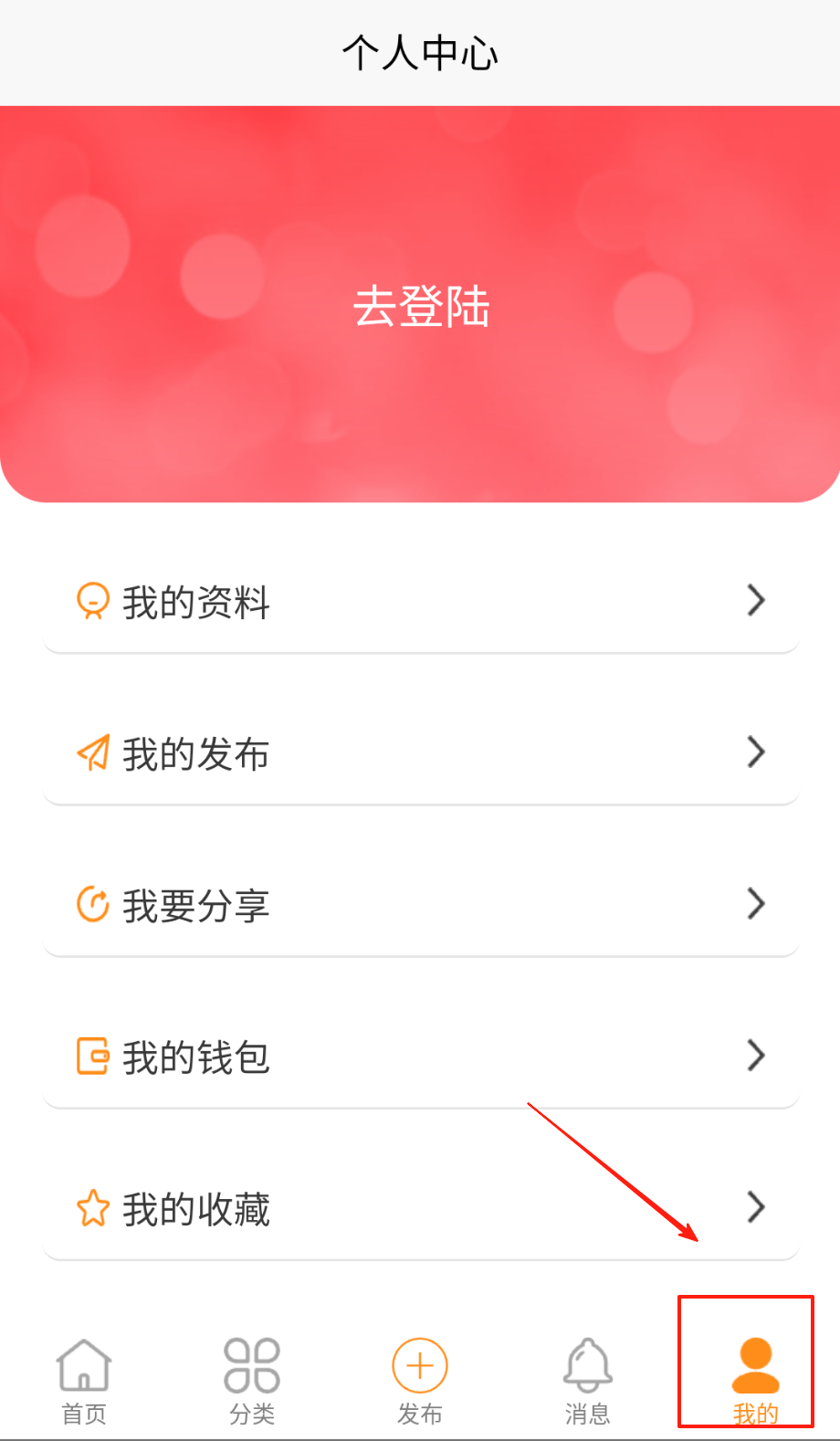Image resolution: width=840 pixels, height=1441 pixels.
Task: Open 我的发布 row
Action: tap(420, 753)
